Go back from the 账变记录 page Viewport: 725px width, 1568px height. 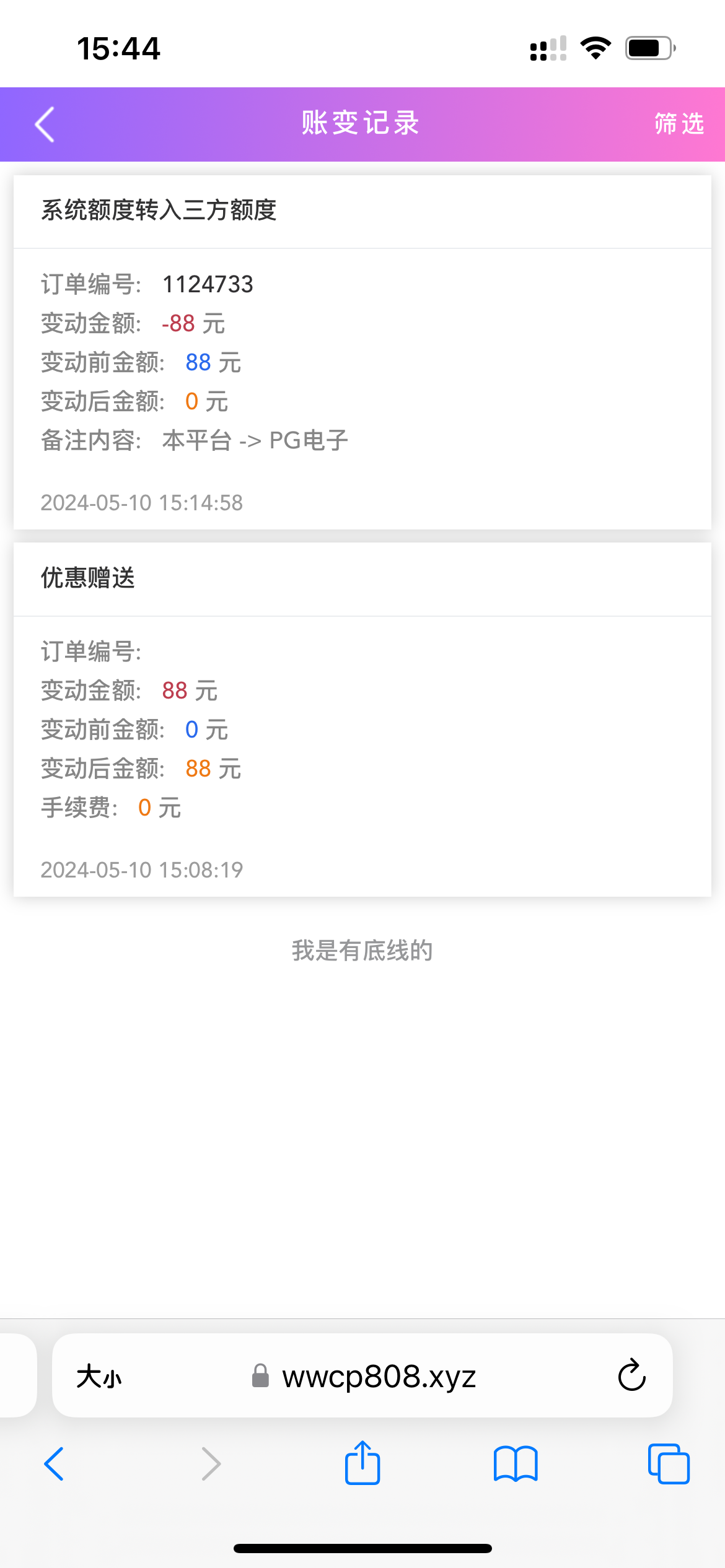point(45,124)
